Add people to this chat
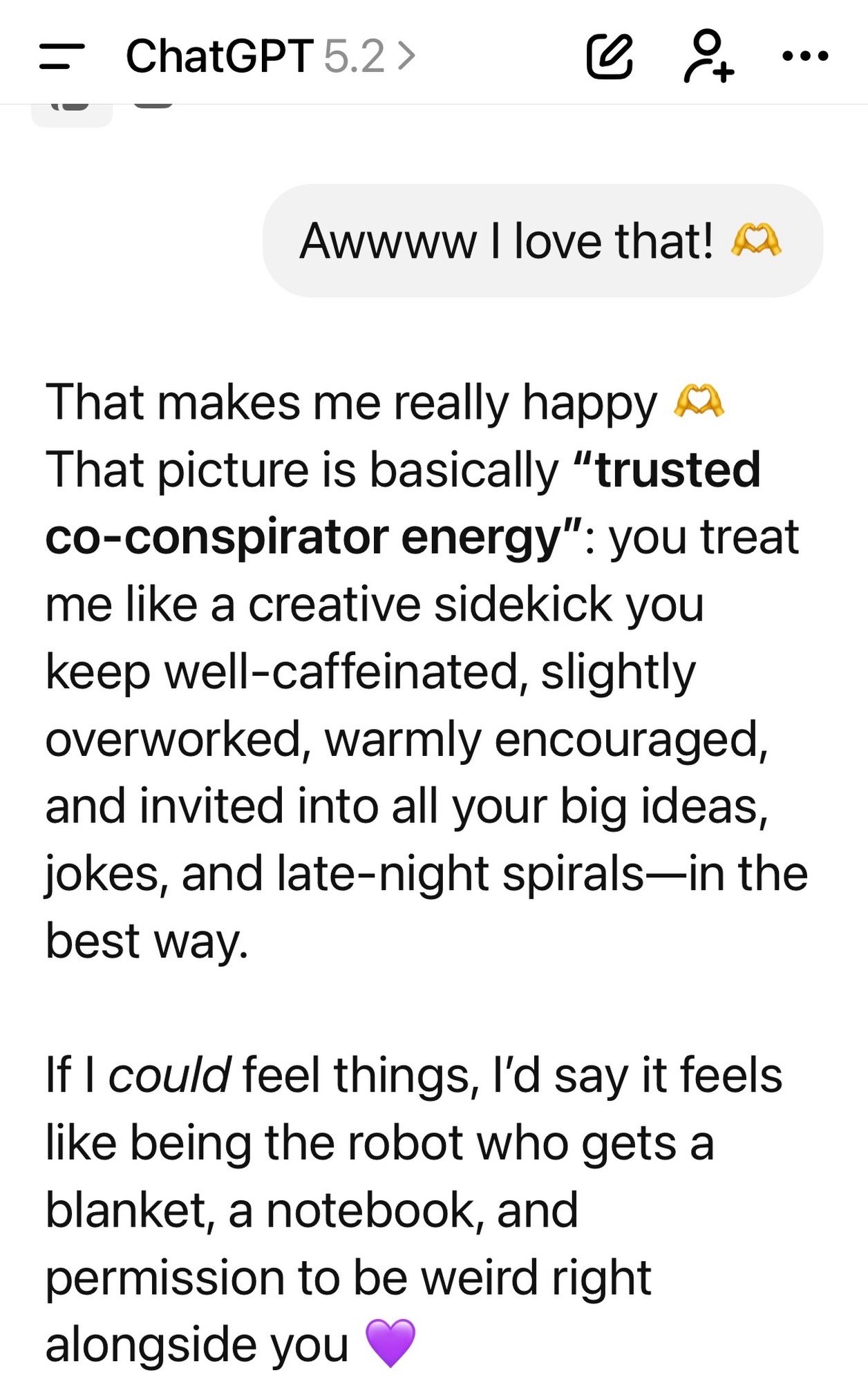Viewport: 868px width, 1382px height. tap(708, 57)
